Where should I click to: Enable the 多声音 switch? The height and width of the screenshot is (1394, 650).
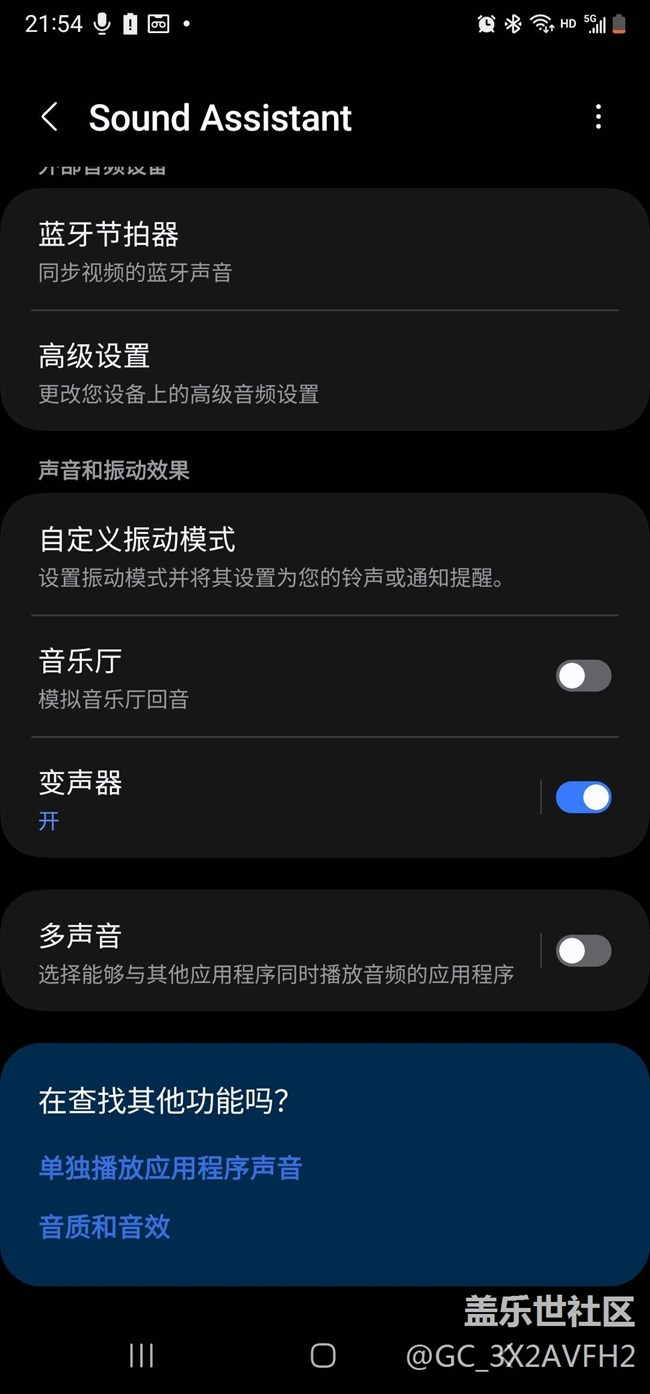[583, 951]
